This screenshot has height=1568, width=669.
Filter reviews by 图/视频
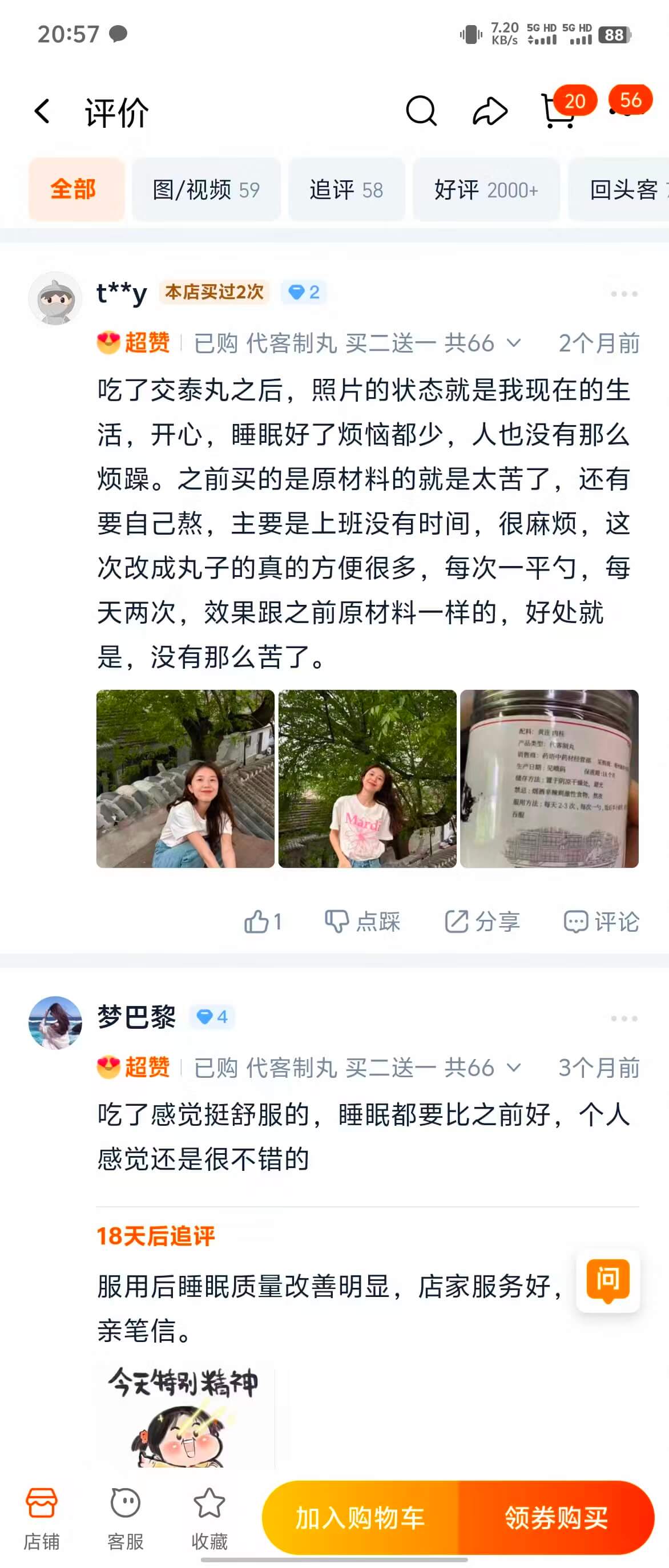tap(205, 190)
